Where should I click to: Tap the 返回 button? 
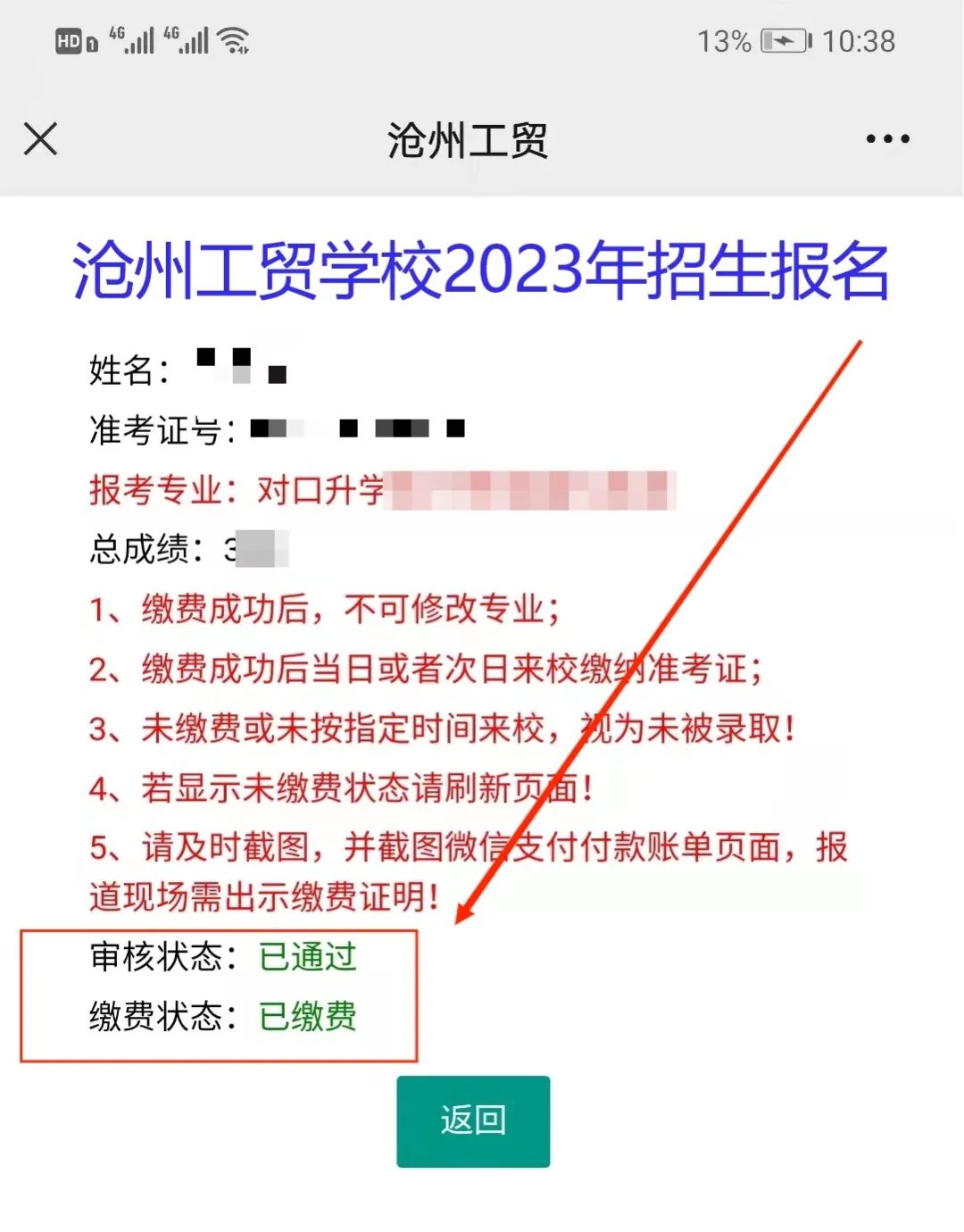tap(473, 1121)
